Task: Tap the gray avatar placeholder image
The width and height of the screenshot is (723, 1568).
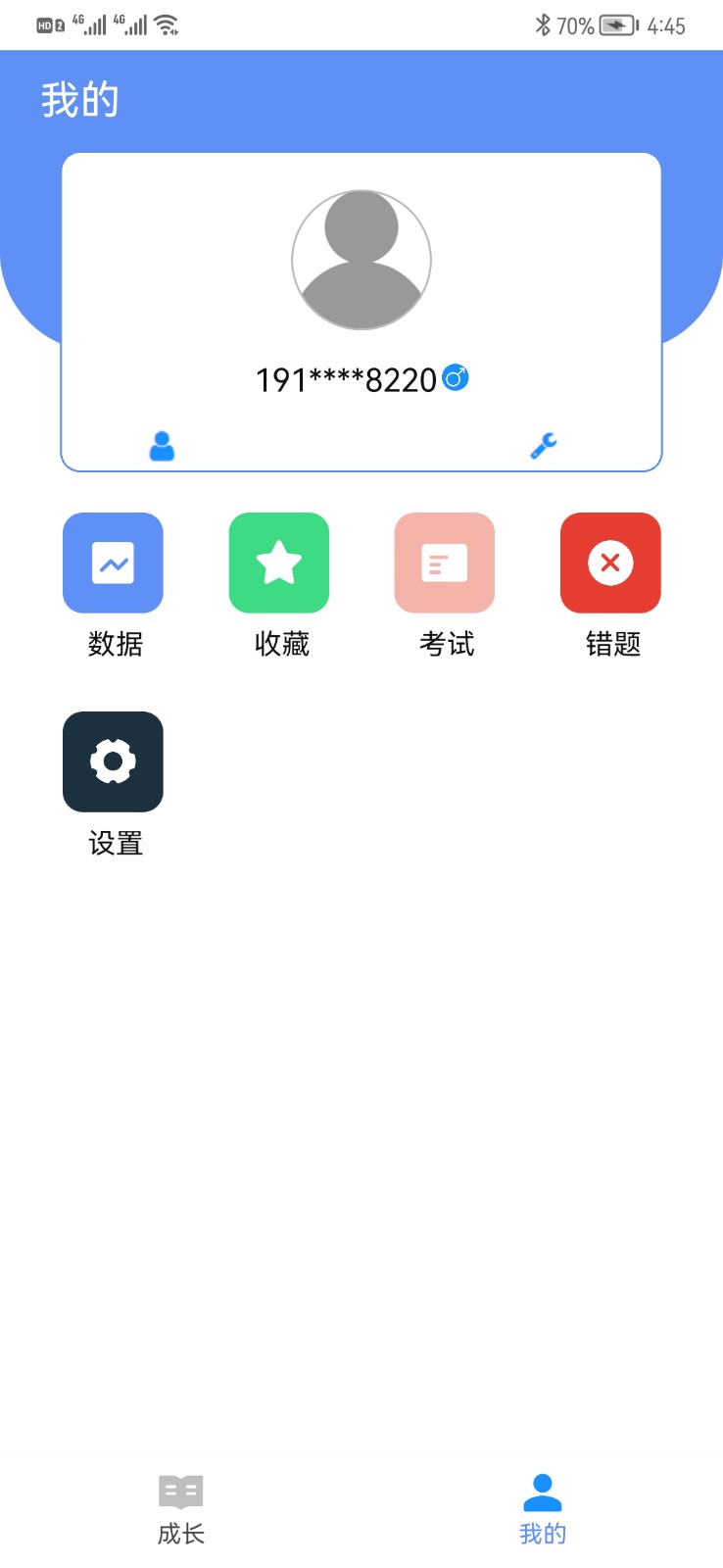Action: point(361,261)
